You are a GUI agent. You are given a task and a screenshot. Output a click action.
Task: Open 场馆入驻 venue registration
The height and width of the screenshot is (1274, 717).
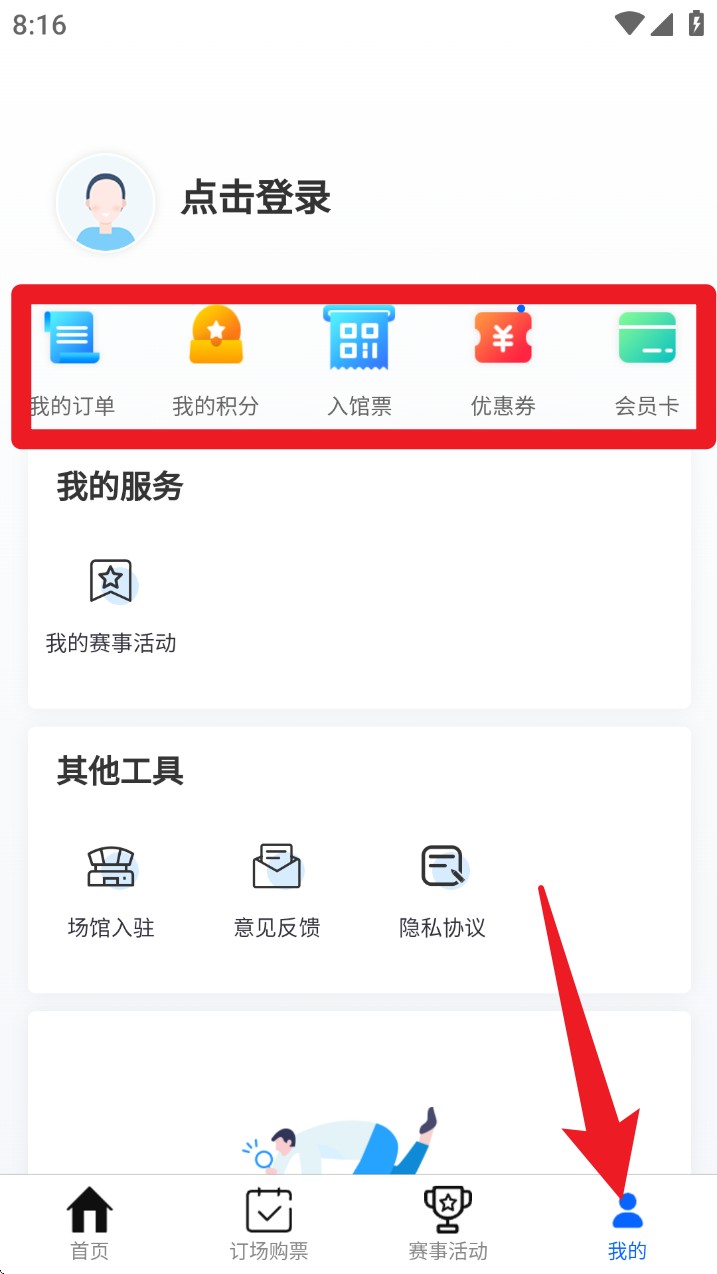(111, 889)
